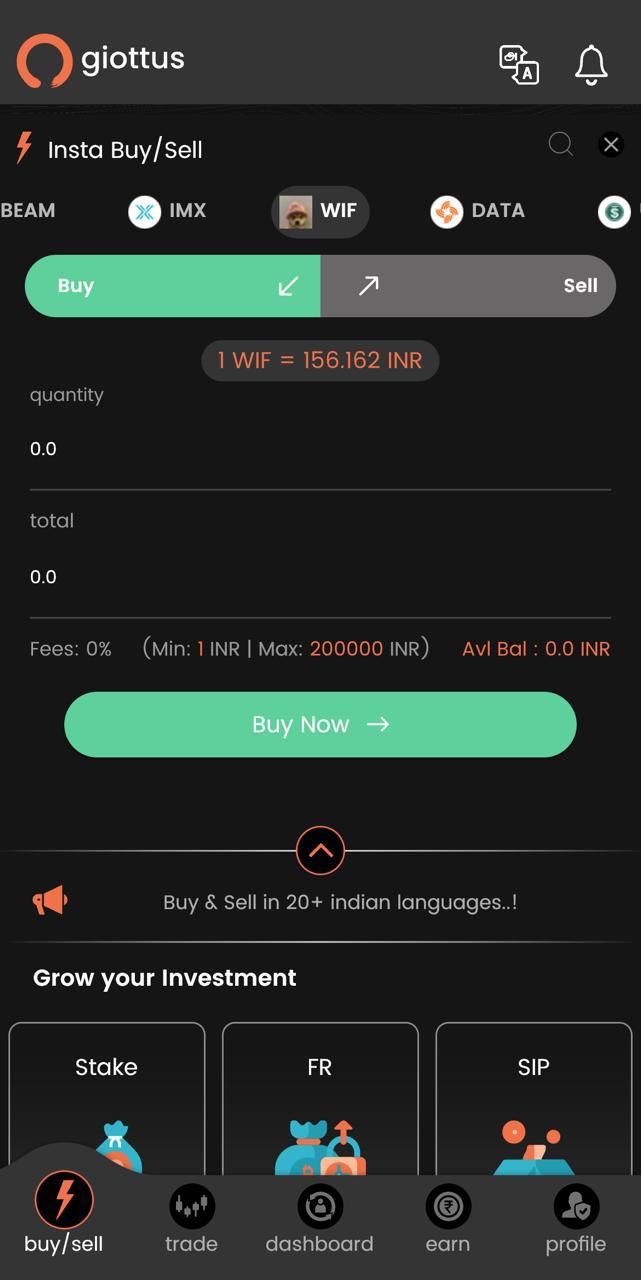Open the SIP investment card
The image size is (641, 1280).
pyautogui.click(x=534, y=1098)
